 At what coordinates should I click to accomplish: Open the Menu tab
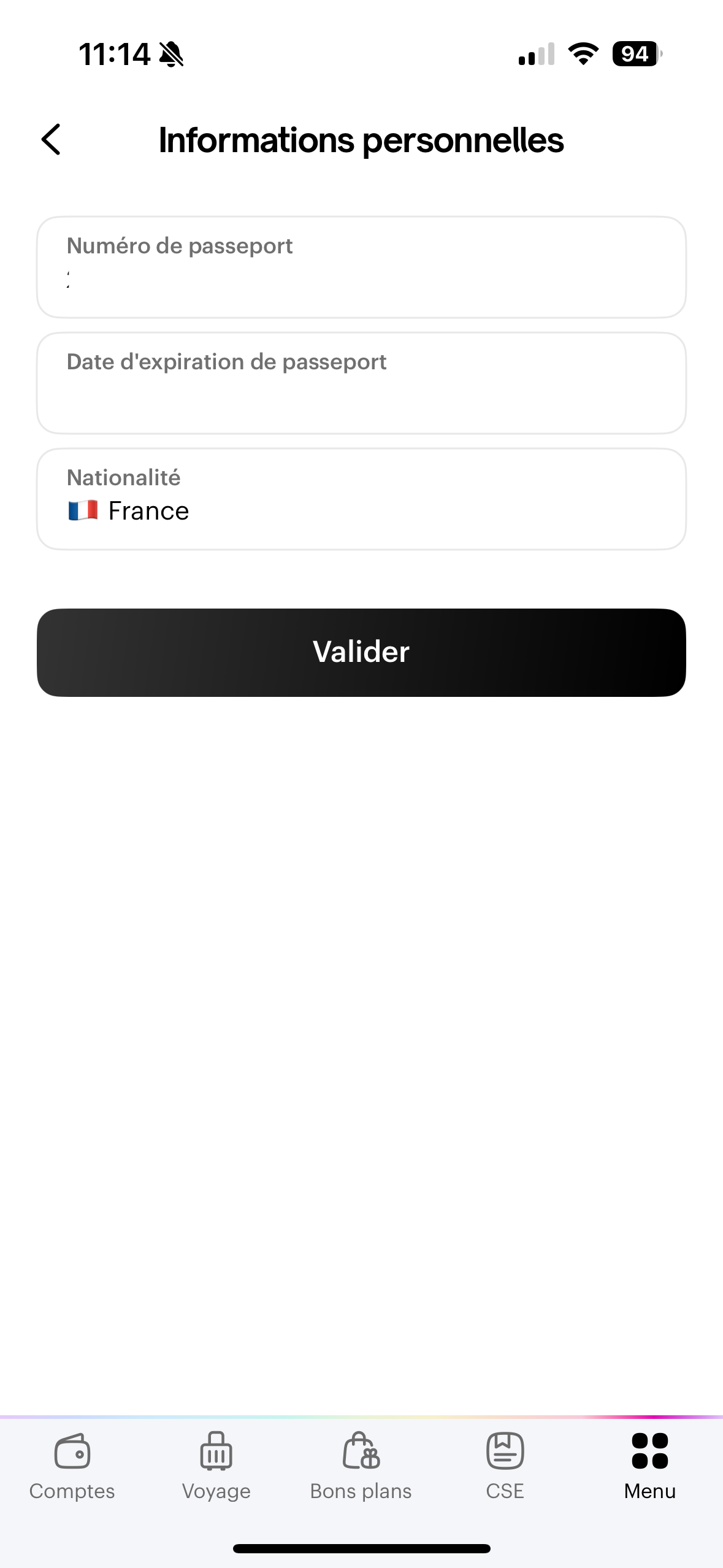pos(650,1466)
